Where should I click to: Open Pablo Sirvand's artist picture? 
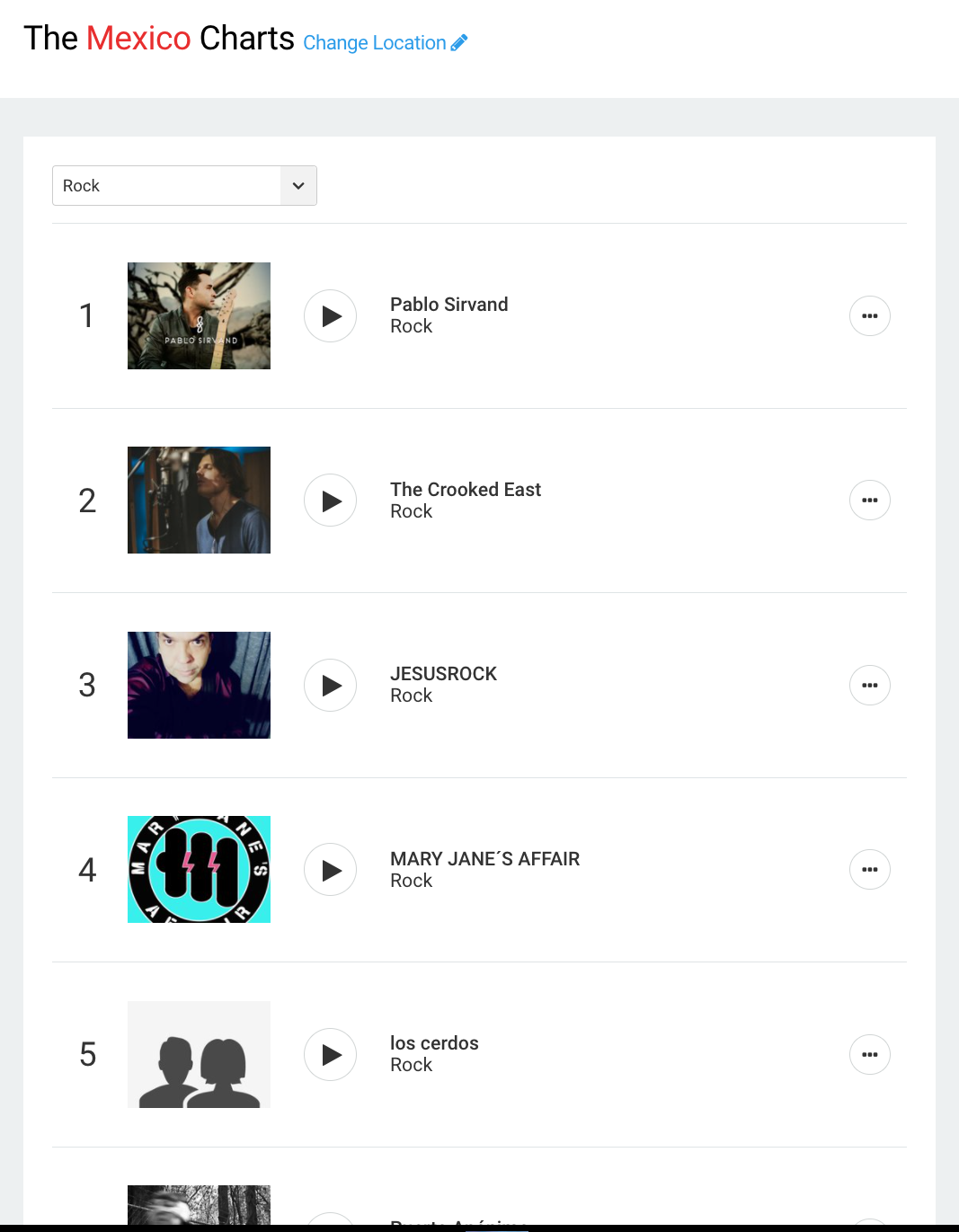coord(199,315)
